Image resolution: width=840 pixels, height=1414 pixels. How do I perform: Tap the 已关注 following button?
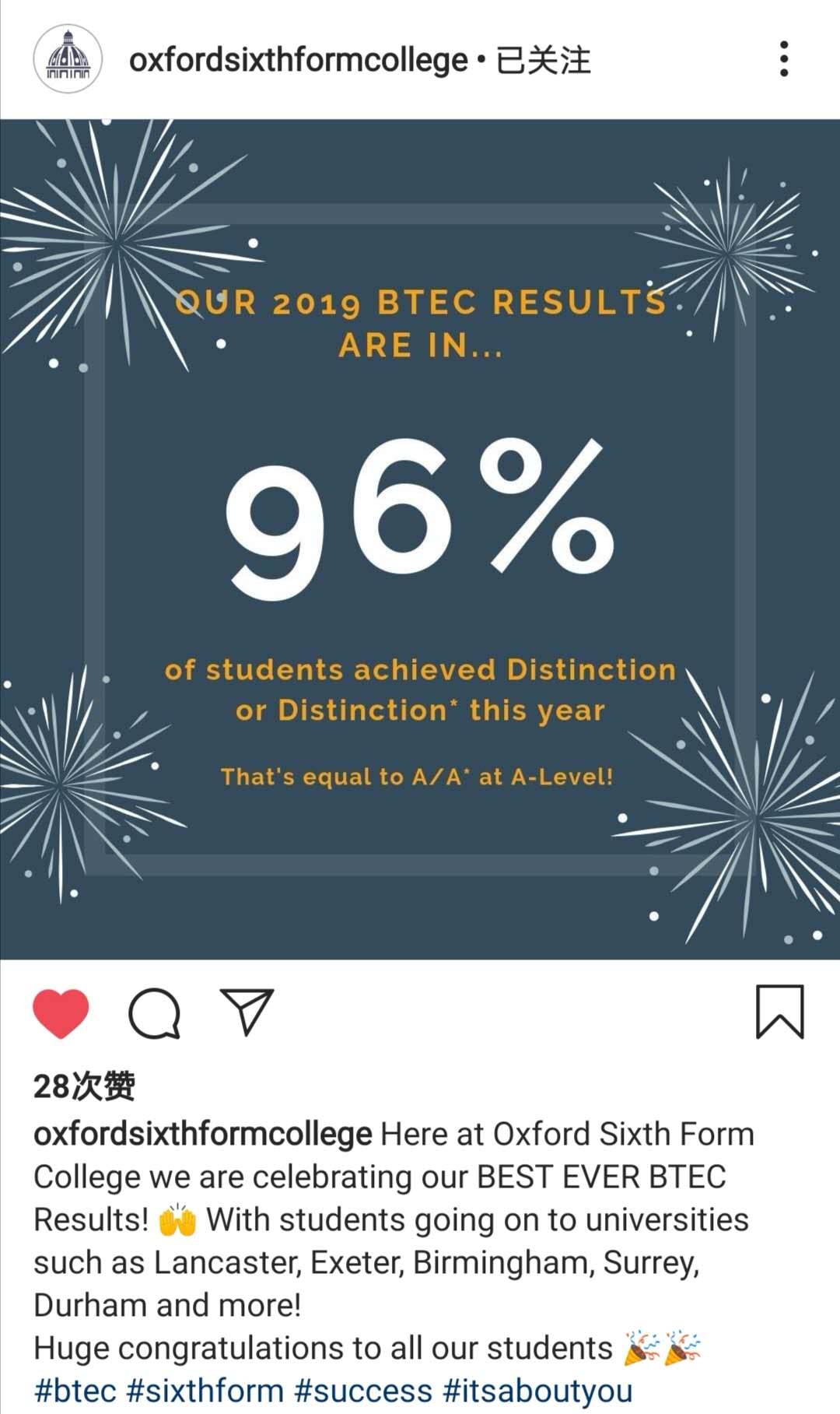point(544,60)
